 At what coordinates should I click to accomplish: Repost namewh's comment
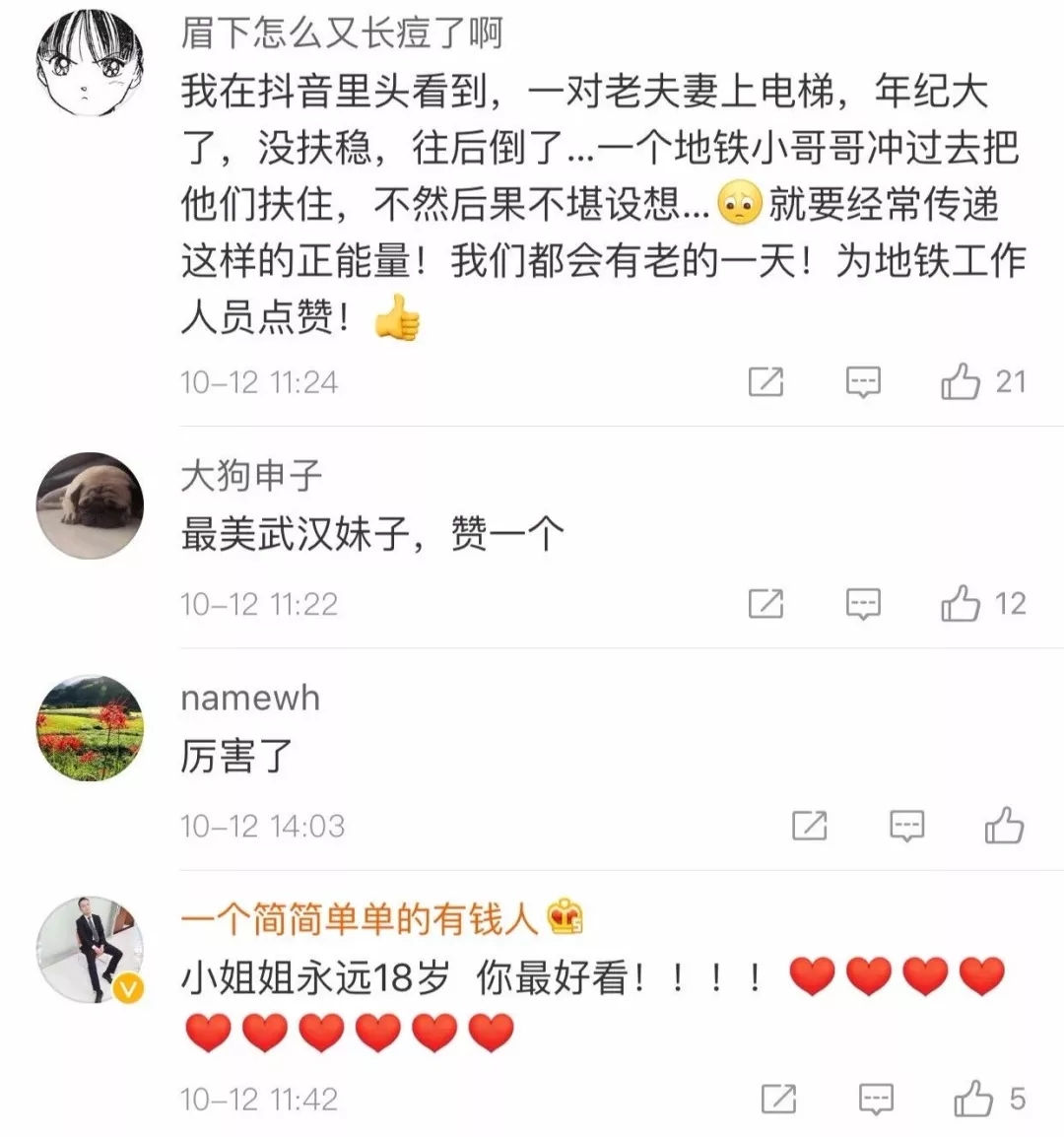click(x=809, y=826)
